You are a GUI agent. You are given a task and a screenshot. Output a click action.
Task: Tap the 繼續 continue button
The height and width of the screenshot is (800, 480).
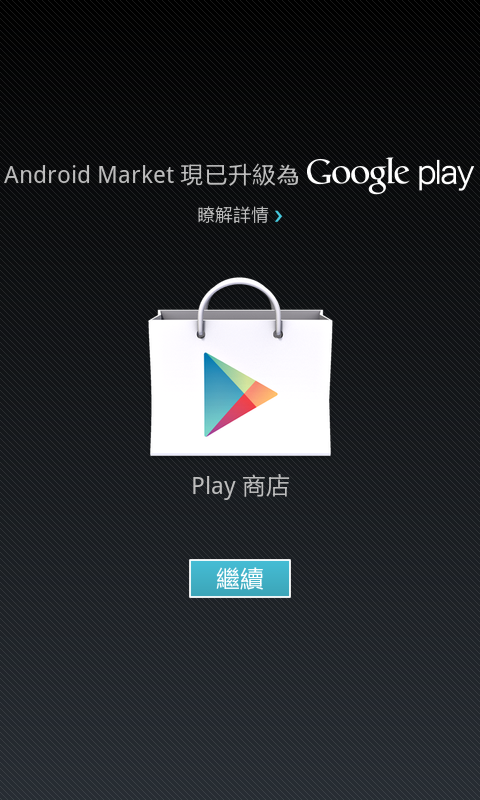240,578
